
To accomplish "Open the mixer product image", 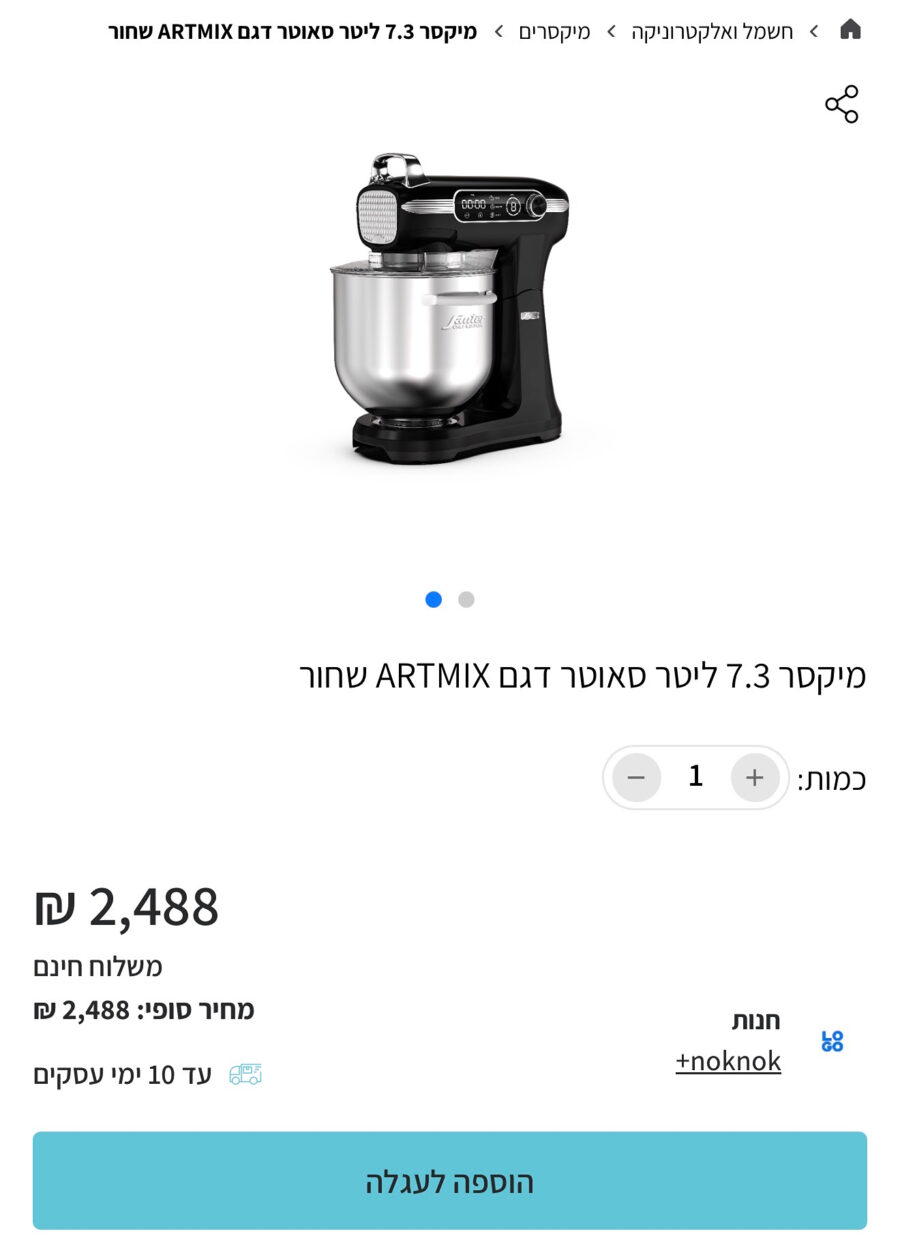I will pos(450,310).
